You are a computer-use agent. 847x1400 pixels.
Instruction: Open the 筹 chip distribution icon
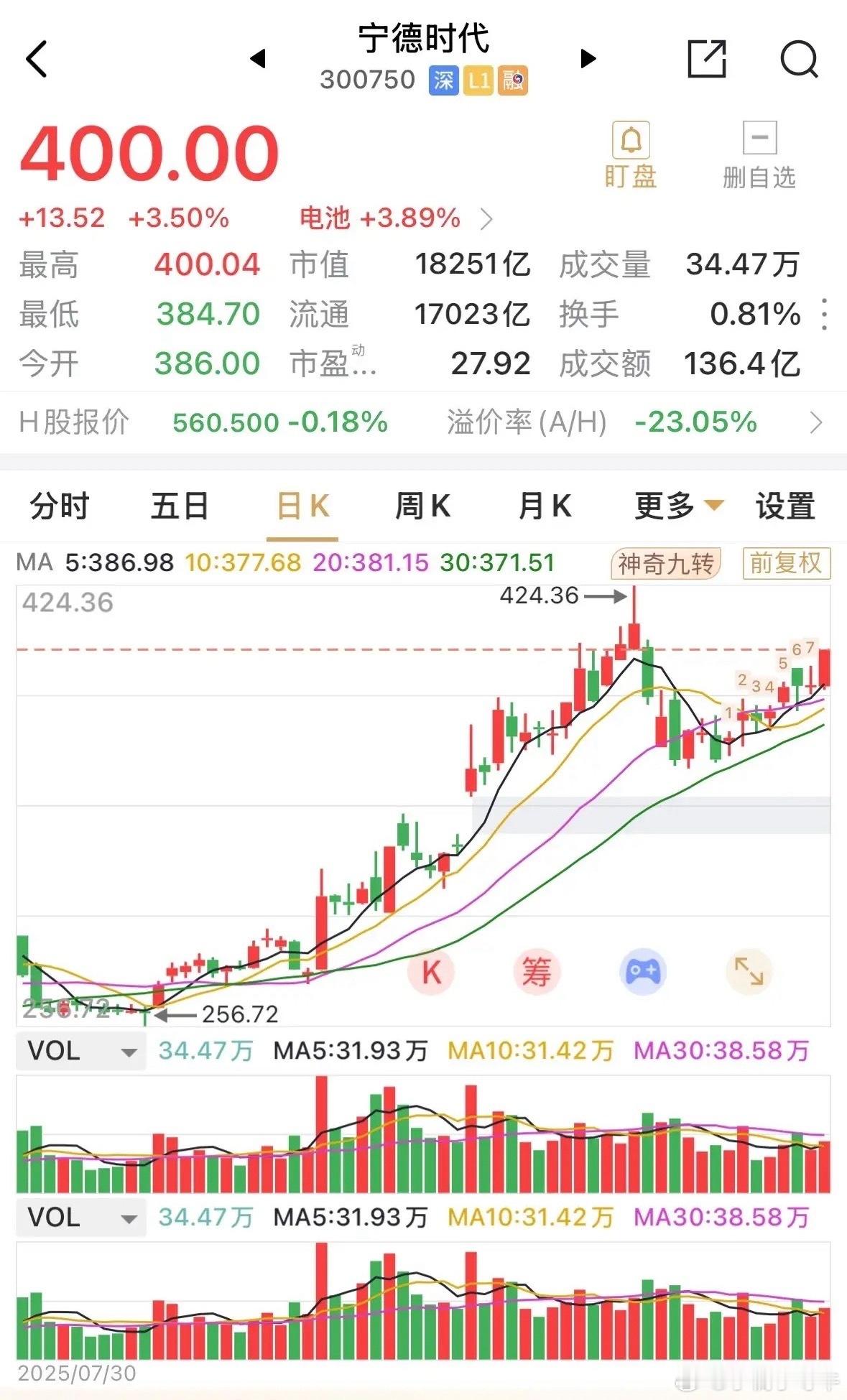click(537, 970)
